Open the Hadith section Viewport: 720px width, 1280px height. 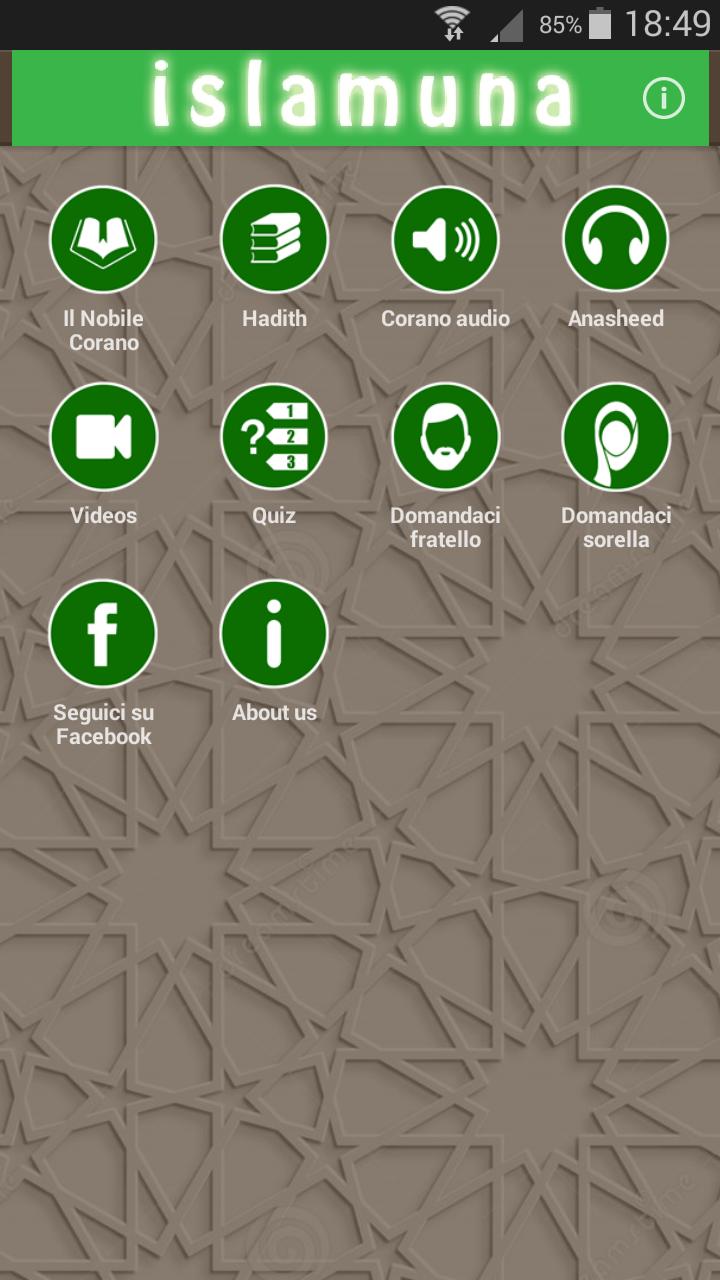tap(274, 240)
